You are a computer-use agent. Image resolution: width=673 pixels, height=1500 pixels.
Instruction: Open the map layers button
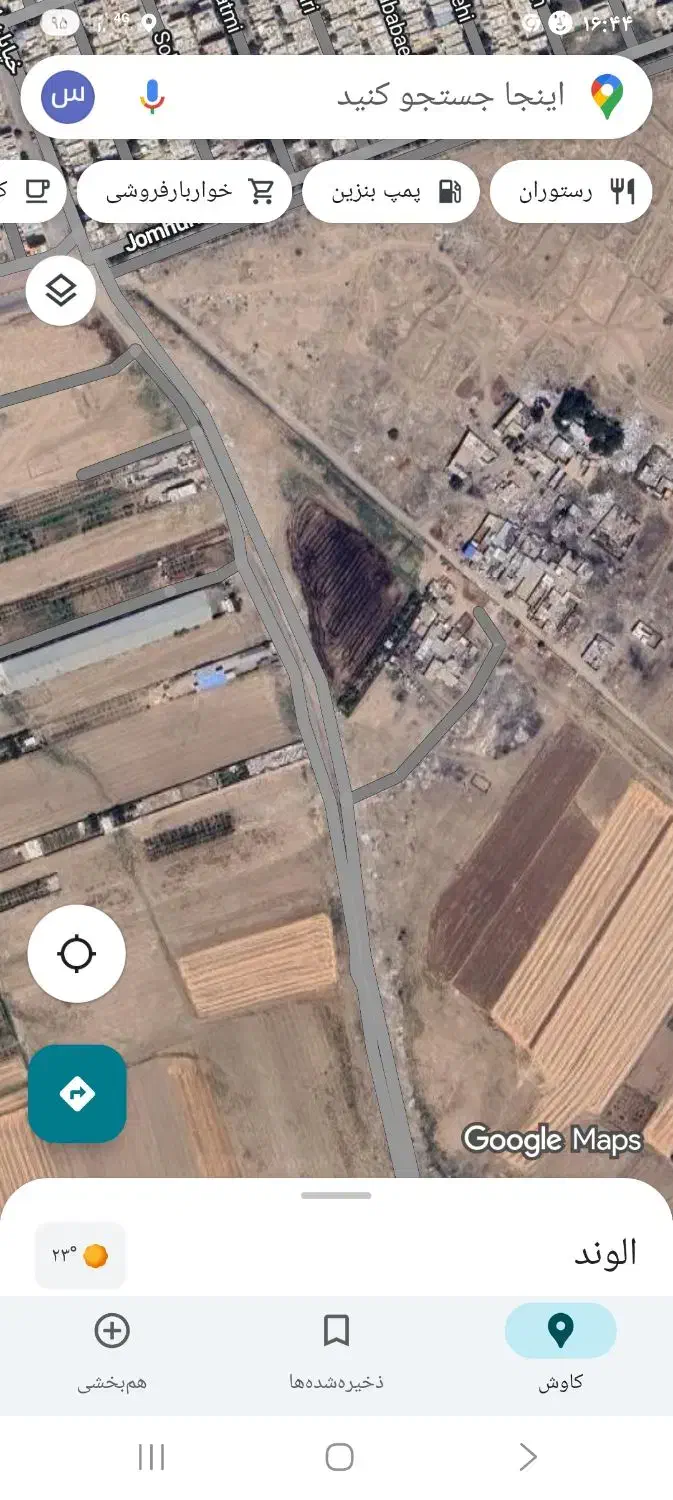point(61,291)
